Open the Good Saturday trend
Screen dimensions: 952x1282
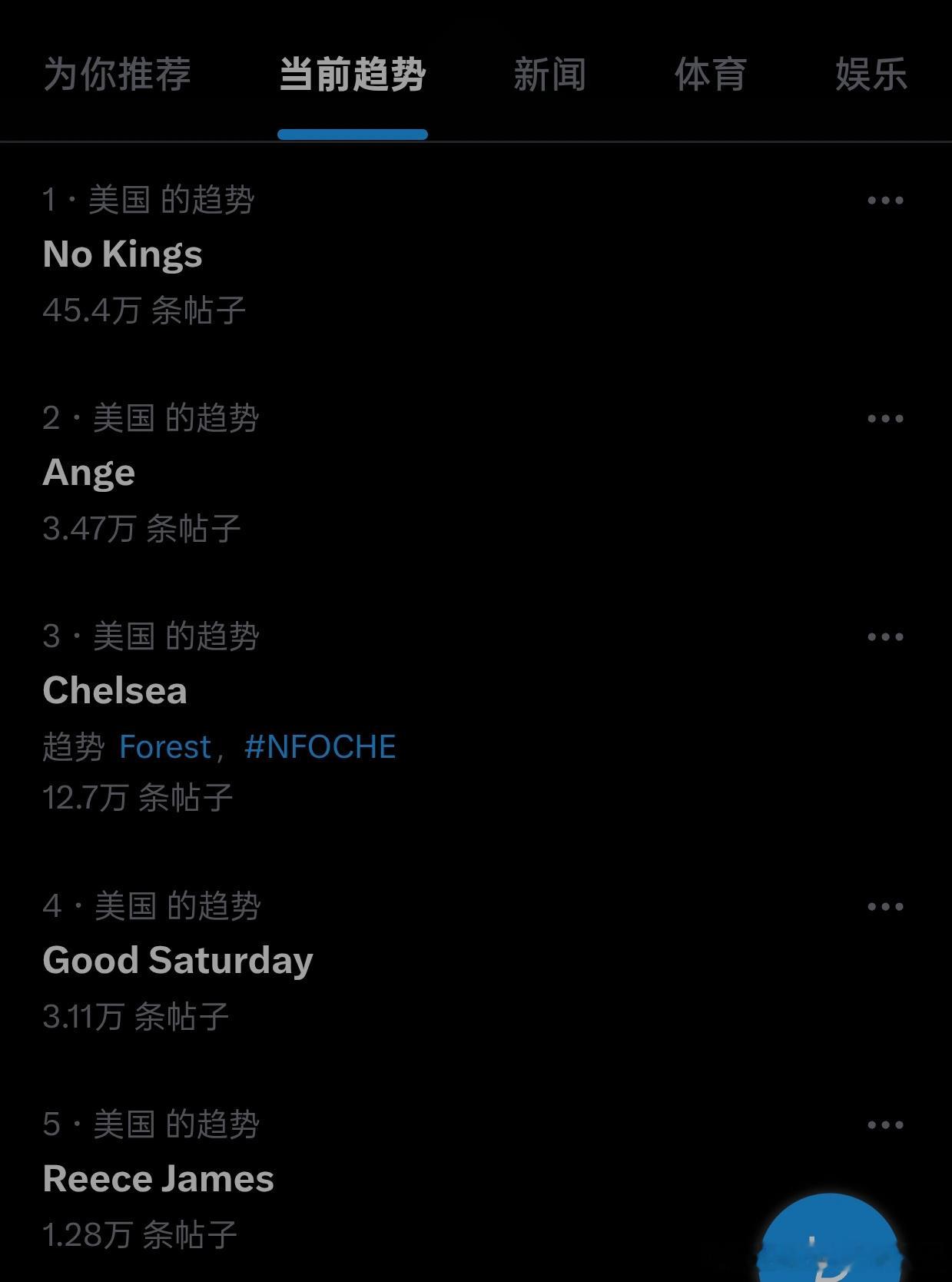[476, 961]
